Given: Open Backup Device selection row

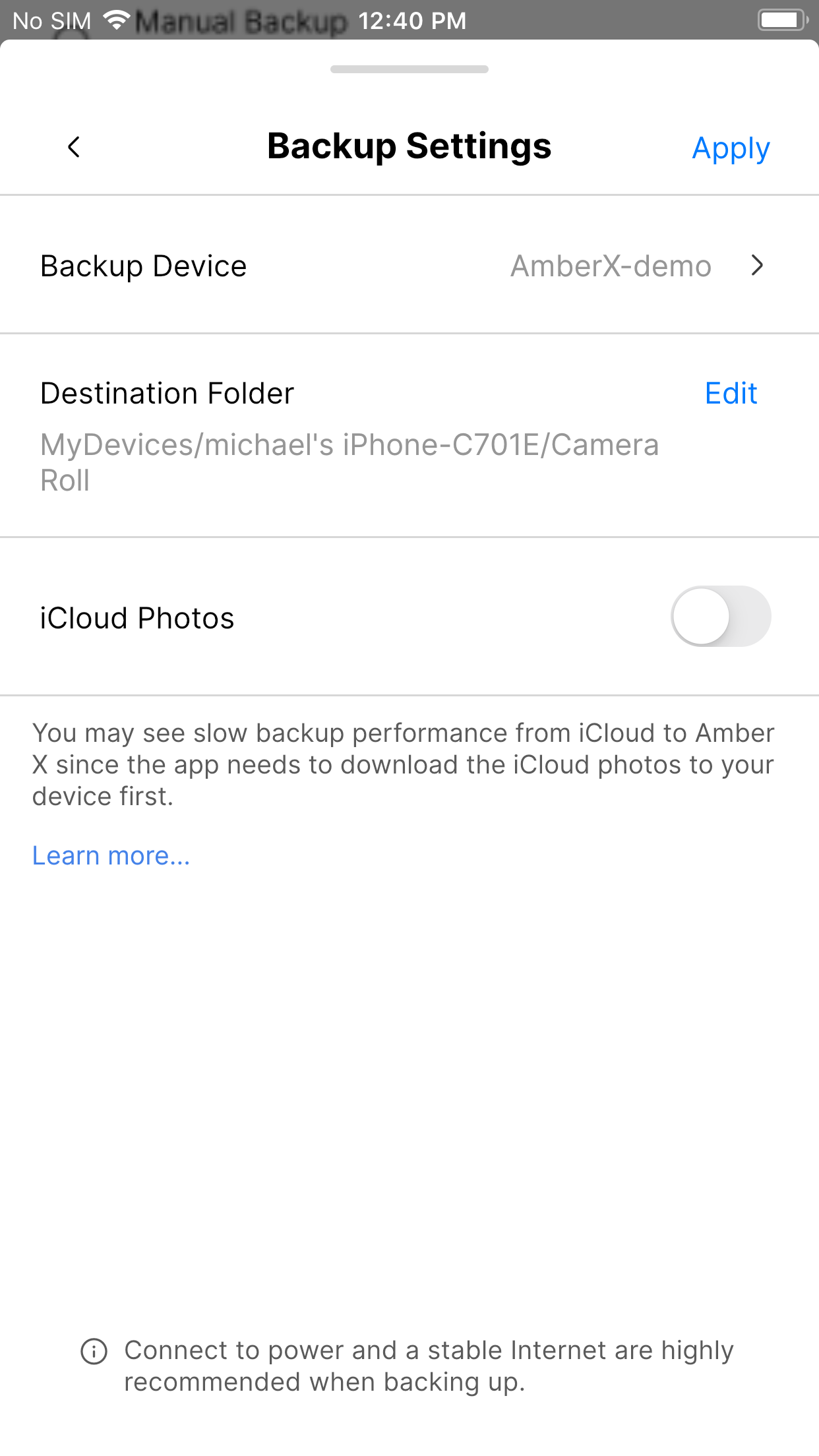Looking at the screenshot, I should pyautogui.click(x=409, y=265).
